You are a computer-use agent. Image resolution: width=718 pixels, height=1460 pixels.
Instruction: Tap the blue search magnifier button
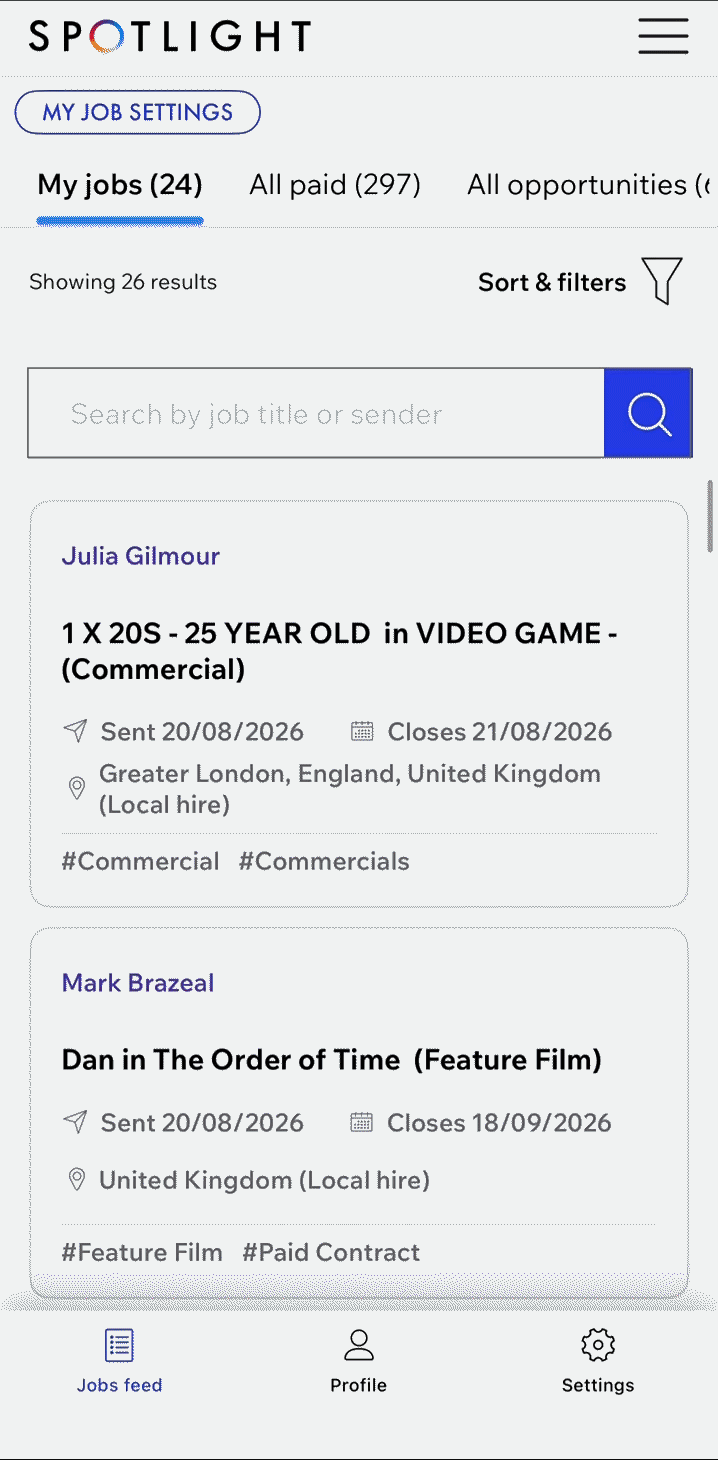pos(648,413)
